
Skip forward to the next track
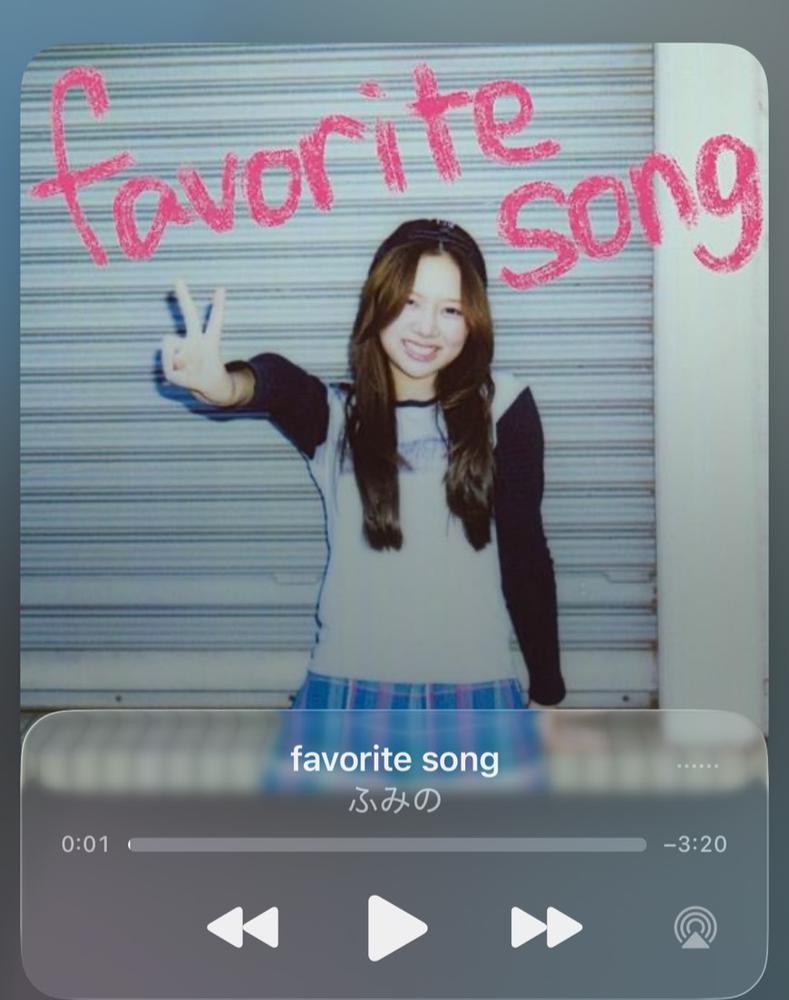(x=546, y=927)
